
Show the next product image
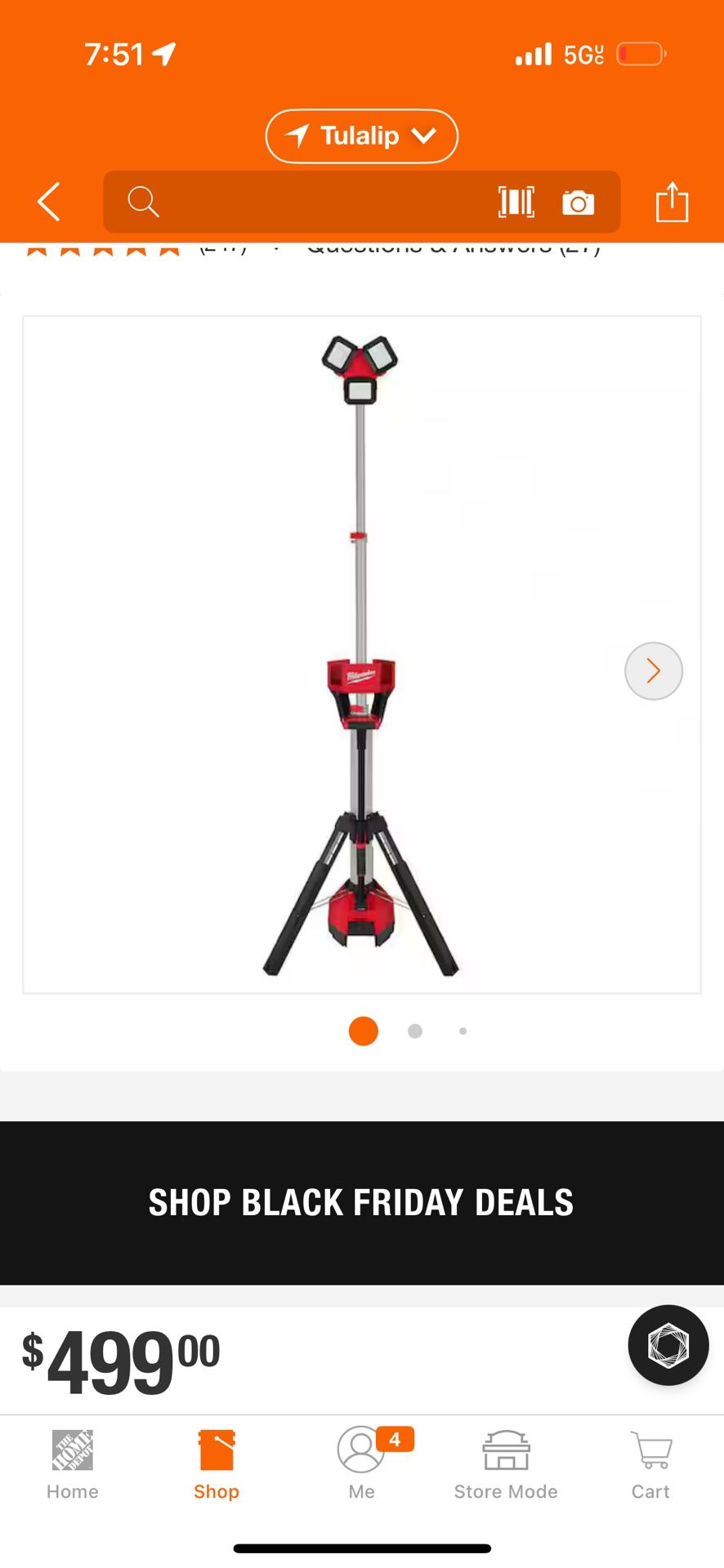pyautogui.click(x=653, y=671)
